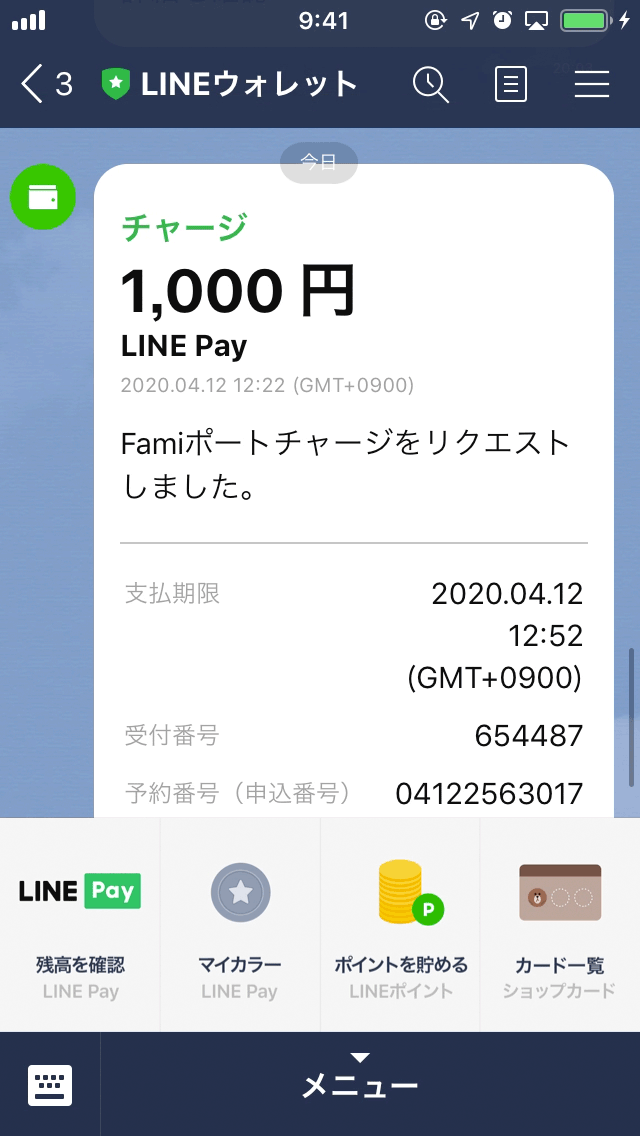Open ポイントを貯める LINEポイント
This screenshot has width=640, height=1136.
[x=400, y=924]
